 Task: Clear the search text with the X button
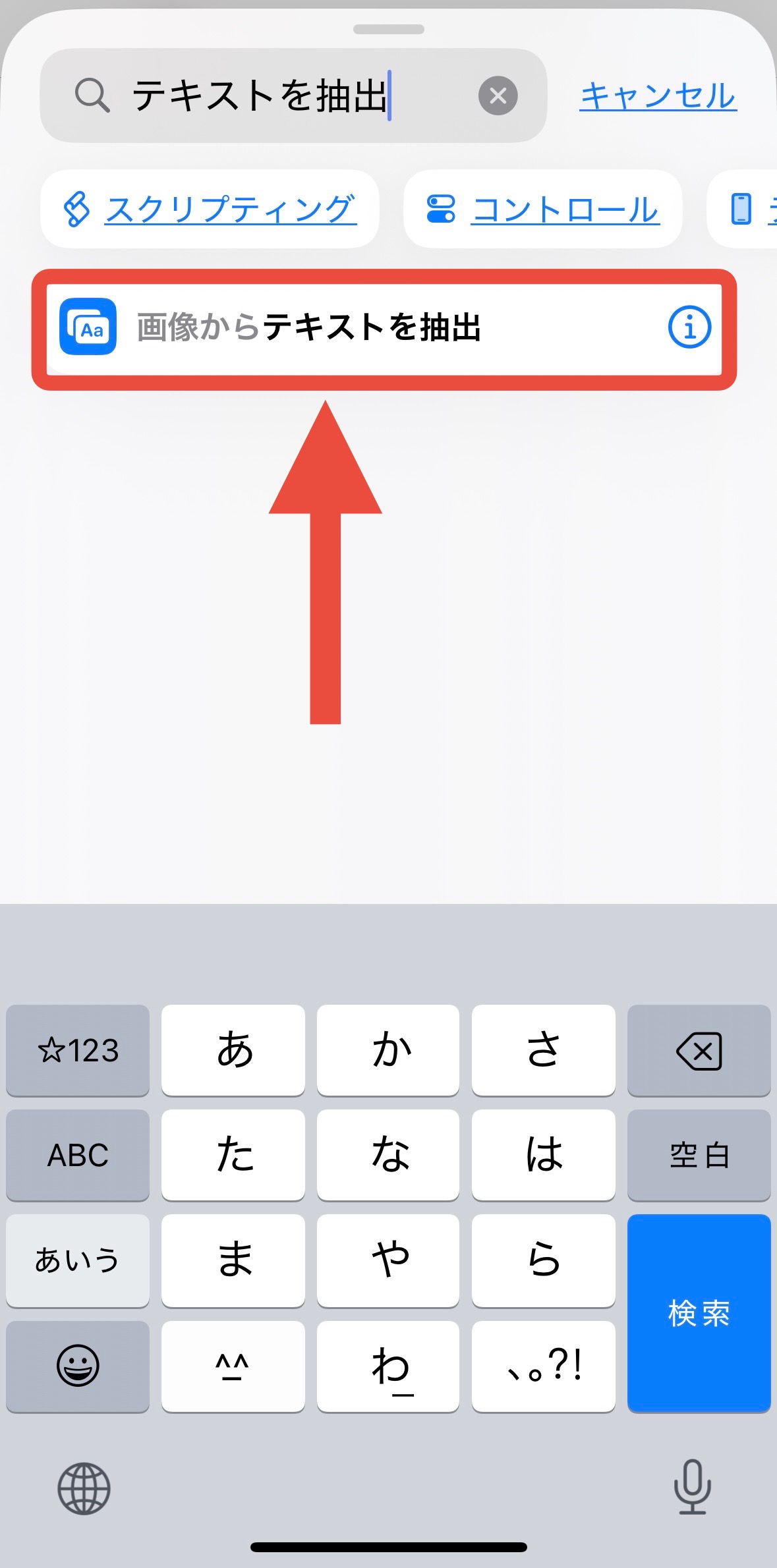(x=498, y=96)
